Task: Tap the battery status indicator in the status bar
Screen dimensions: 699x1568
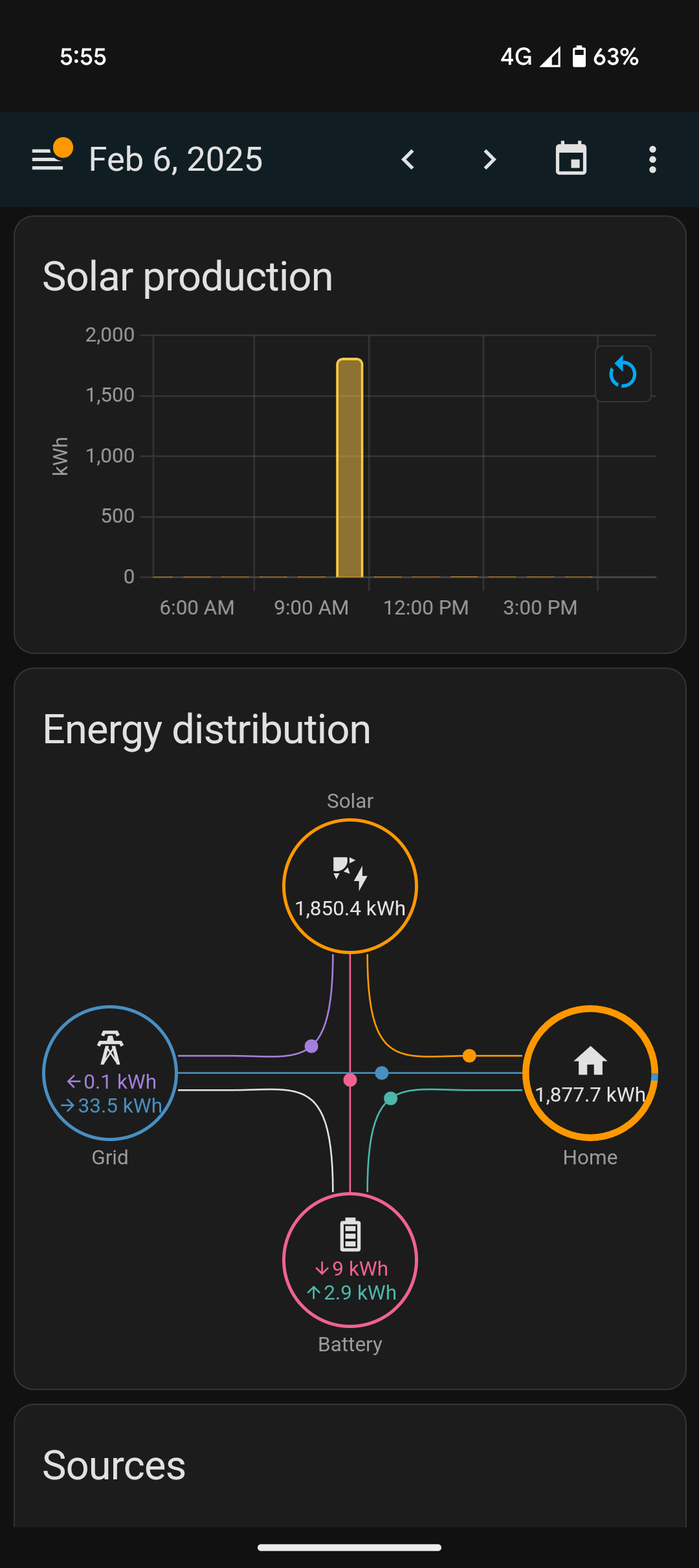Action: click(x=579, y=57)
